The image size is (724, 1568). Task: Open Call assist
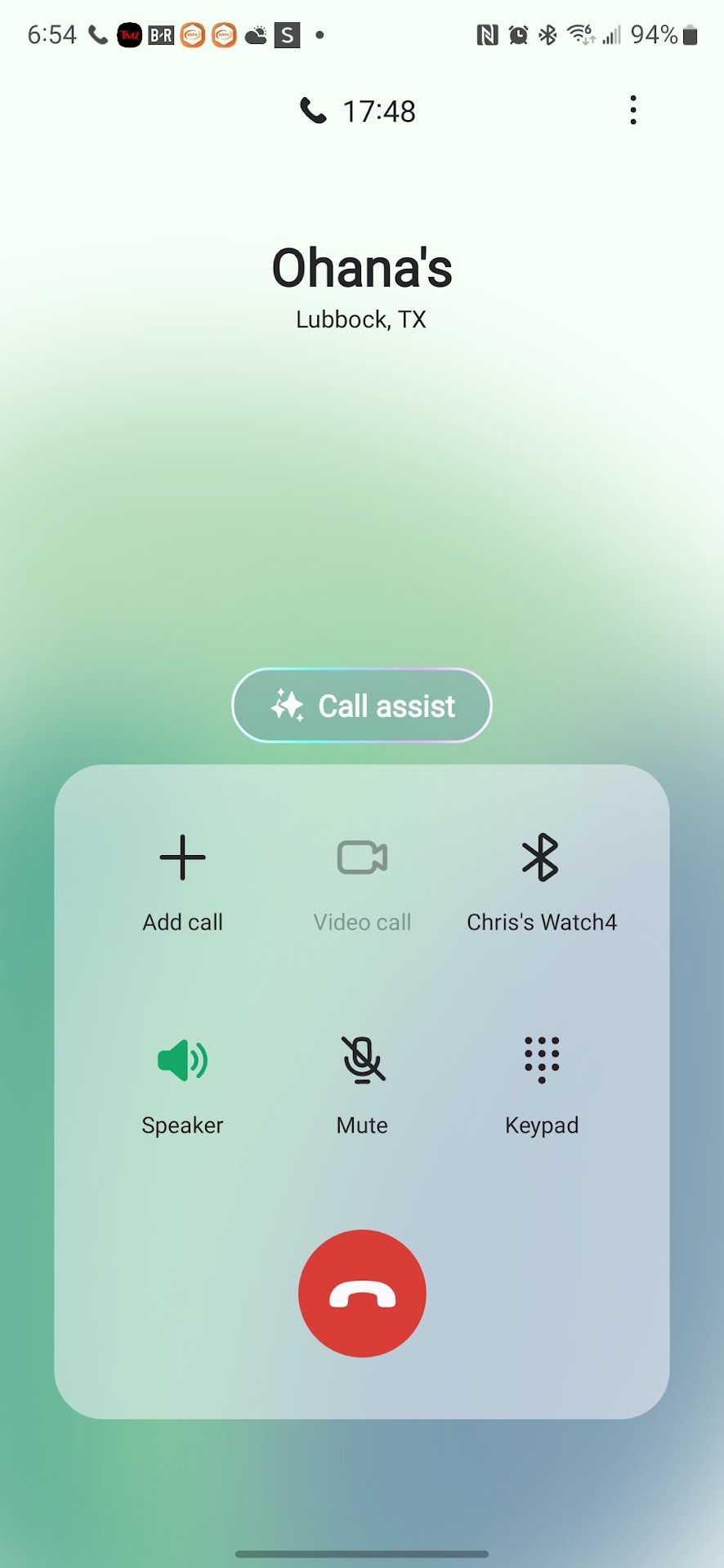pyautogui.click(x=362, y=706)
